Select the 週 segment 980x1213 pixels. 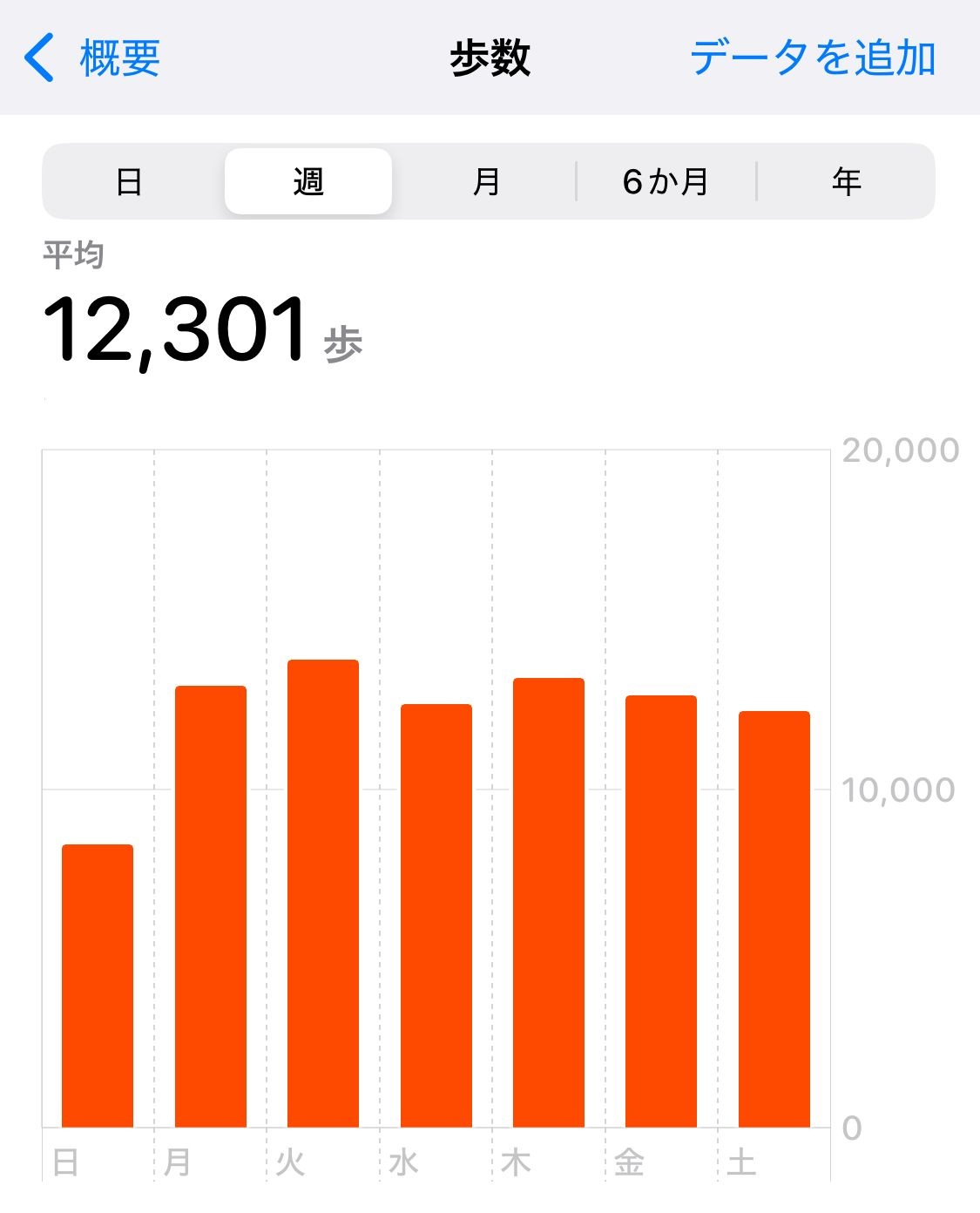pos(308,181)
